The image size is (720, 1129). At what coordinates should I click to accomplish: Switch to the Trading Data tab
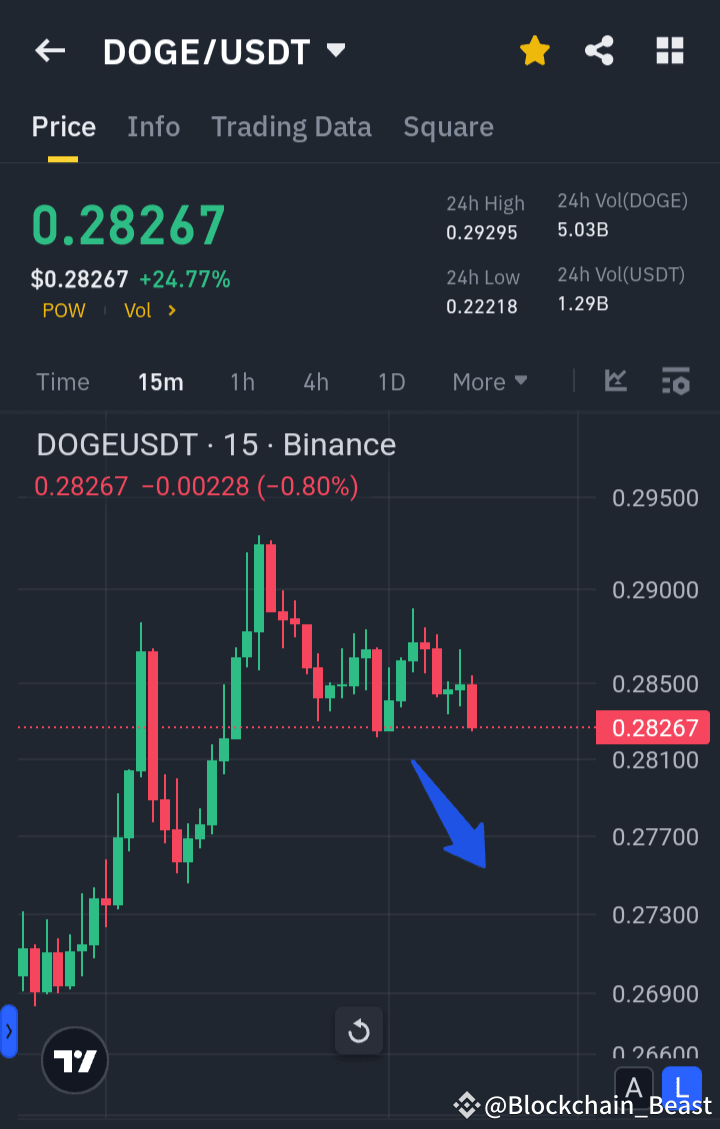tap(291, 127)
